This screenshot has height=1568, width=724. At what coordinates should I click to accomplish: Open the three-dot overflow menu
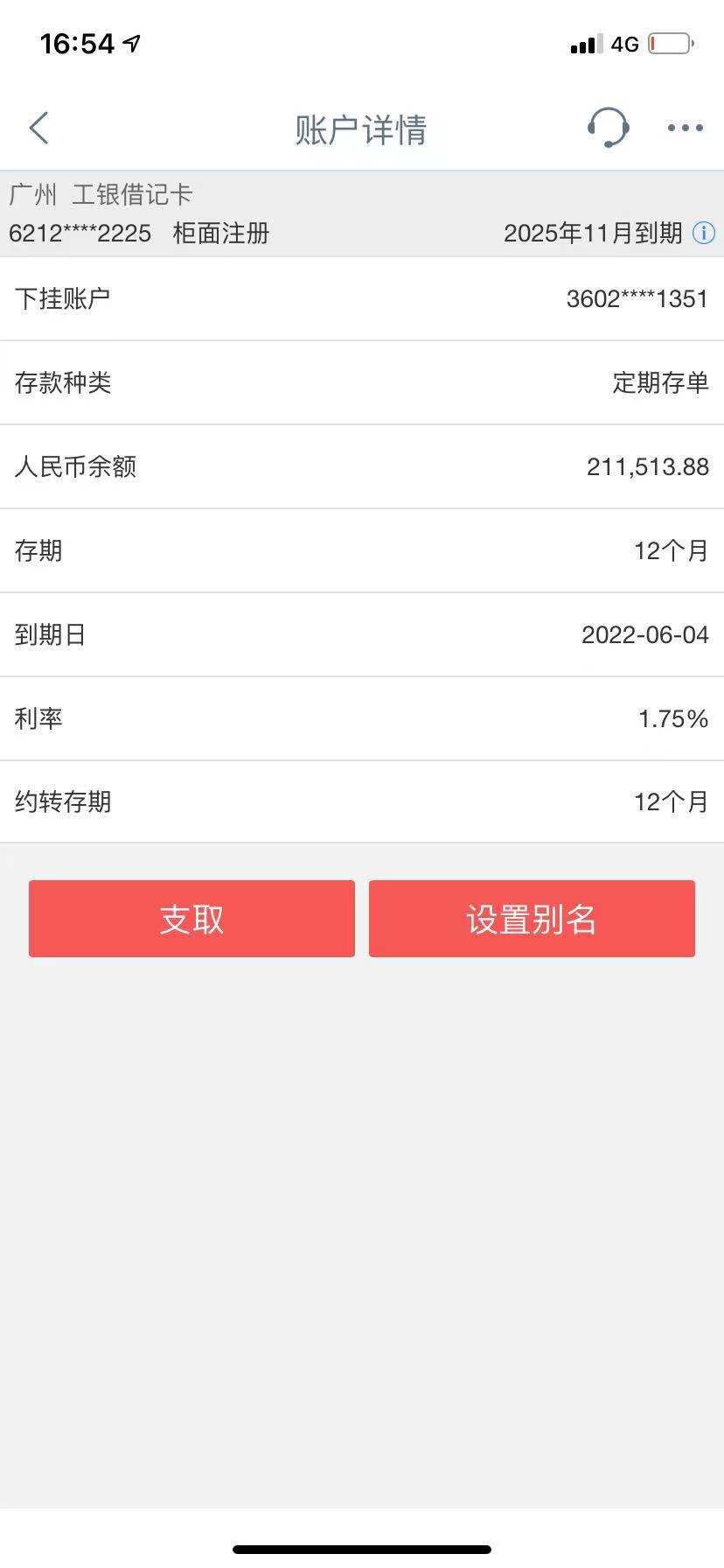tap(685, 128)
